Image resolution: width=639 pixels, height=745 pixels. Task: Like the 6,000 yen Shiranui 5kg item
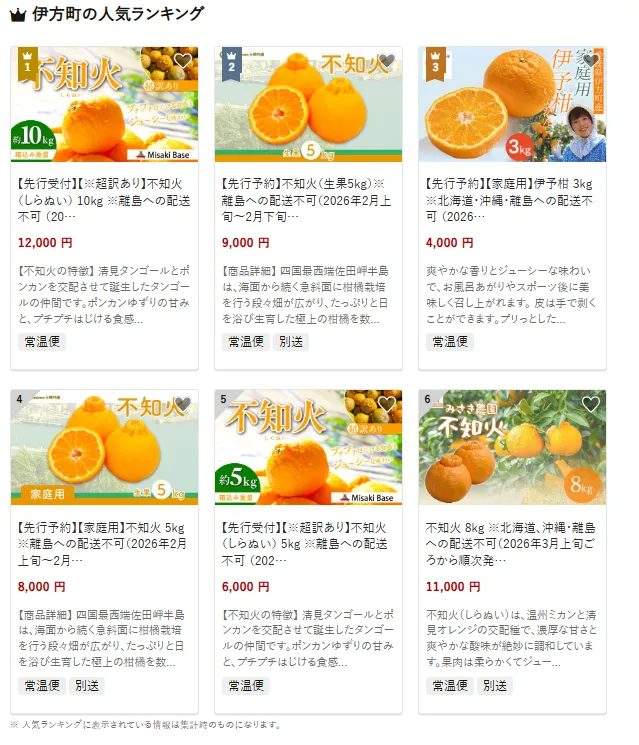pos(386,405)
